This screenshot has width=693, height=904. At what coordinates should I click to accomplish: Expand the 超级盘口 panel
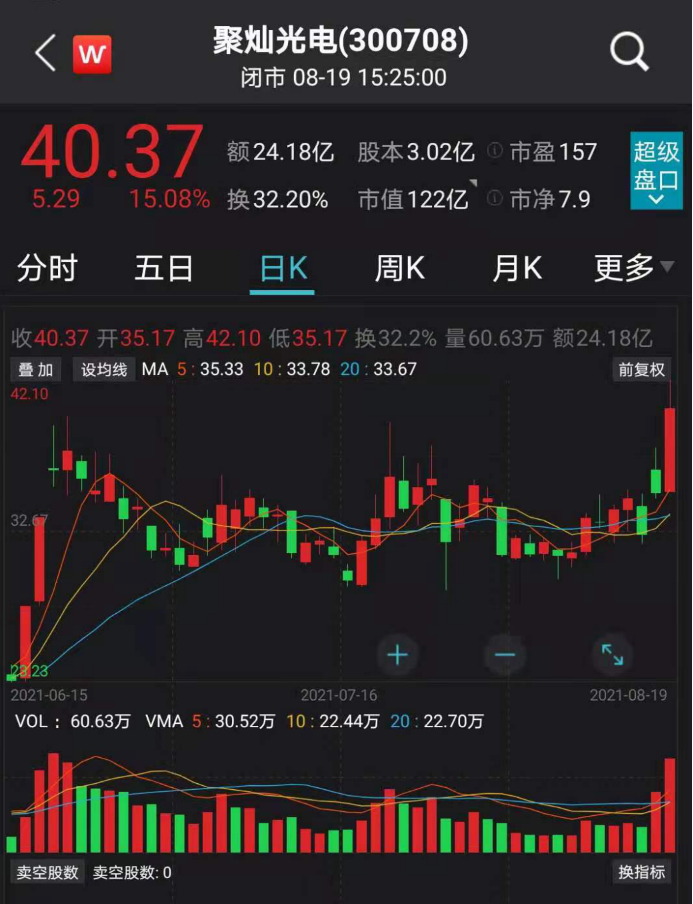pos(656,172)
